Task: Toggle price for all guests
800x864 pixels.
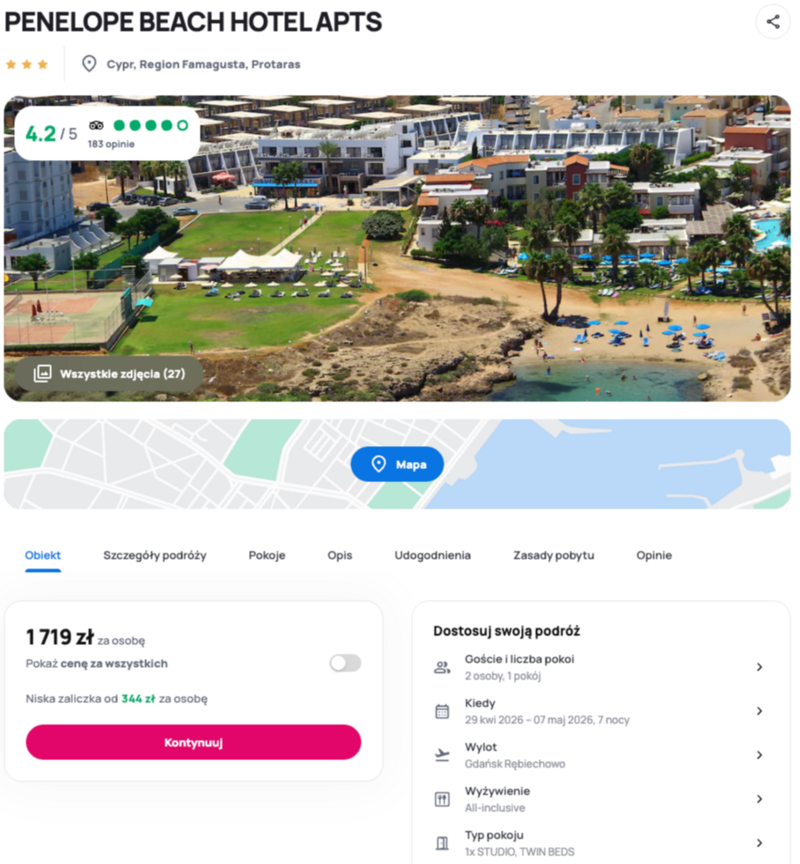Action: tap(345, 663)
